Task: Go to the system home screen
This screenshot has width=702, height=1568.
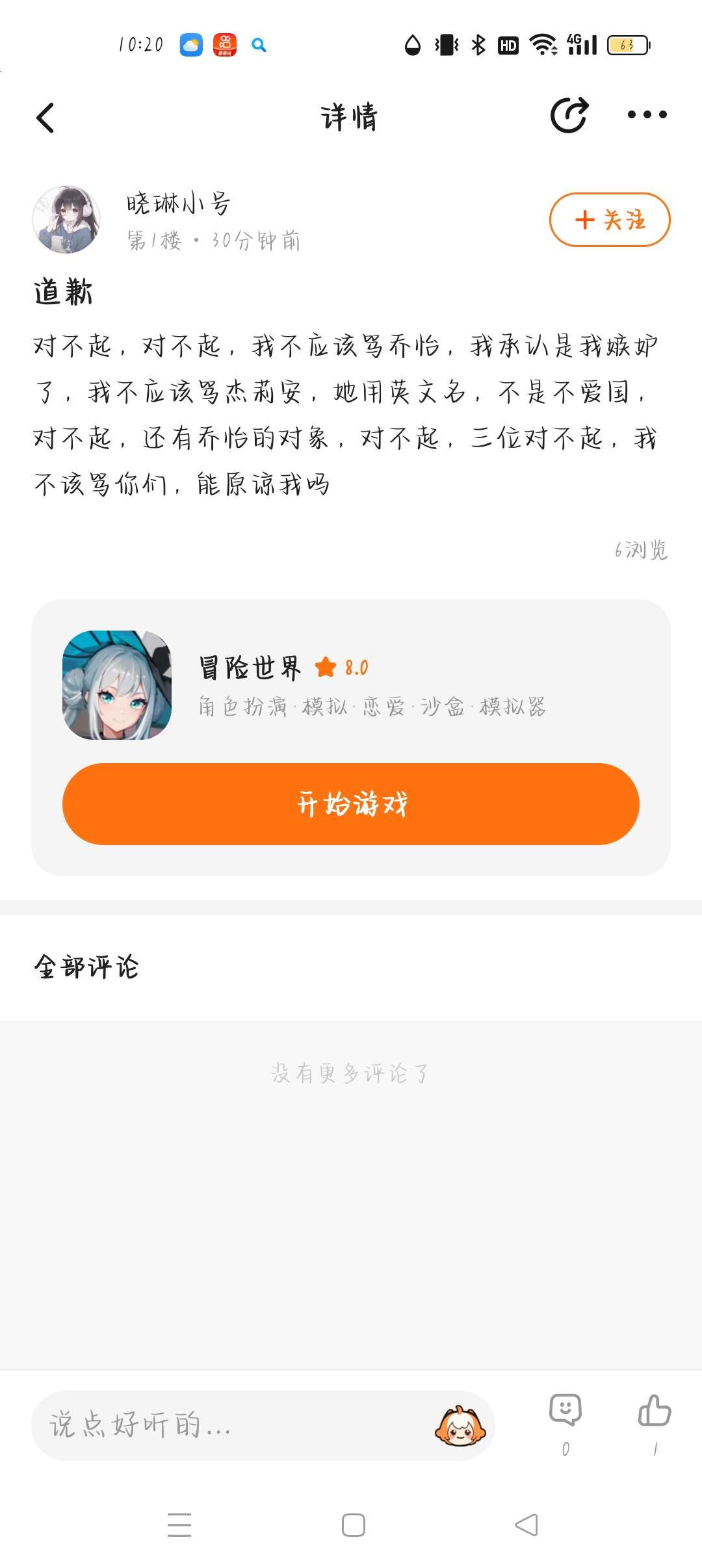Action: pyautogui.click(x=353, y=1525)
